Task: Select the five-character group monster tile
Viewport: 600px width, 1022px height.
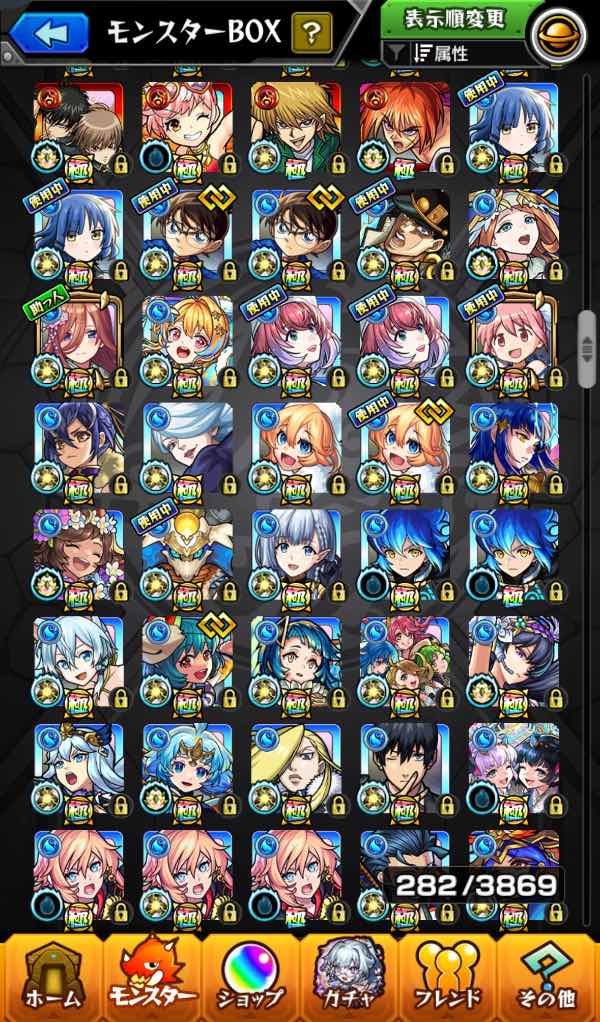Action: (x=404, y=660)
